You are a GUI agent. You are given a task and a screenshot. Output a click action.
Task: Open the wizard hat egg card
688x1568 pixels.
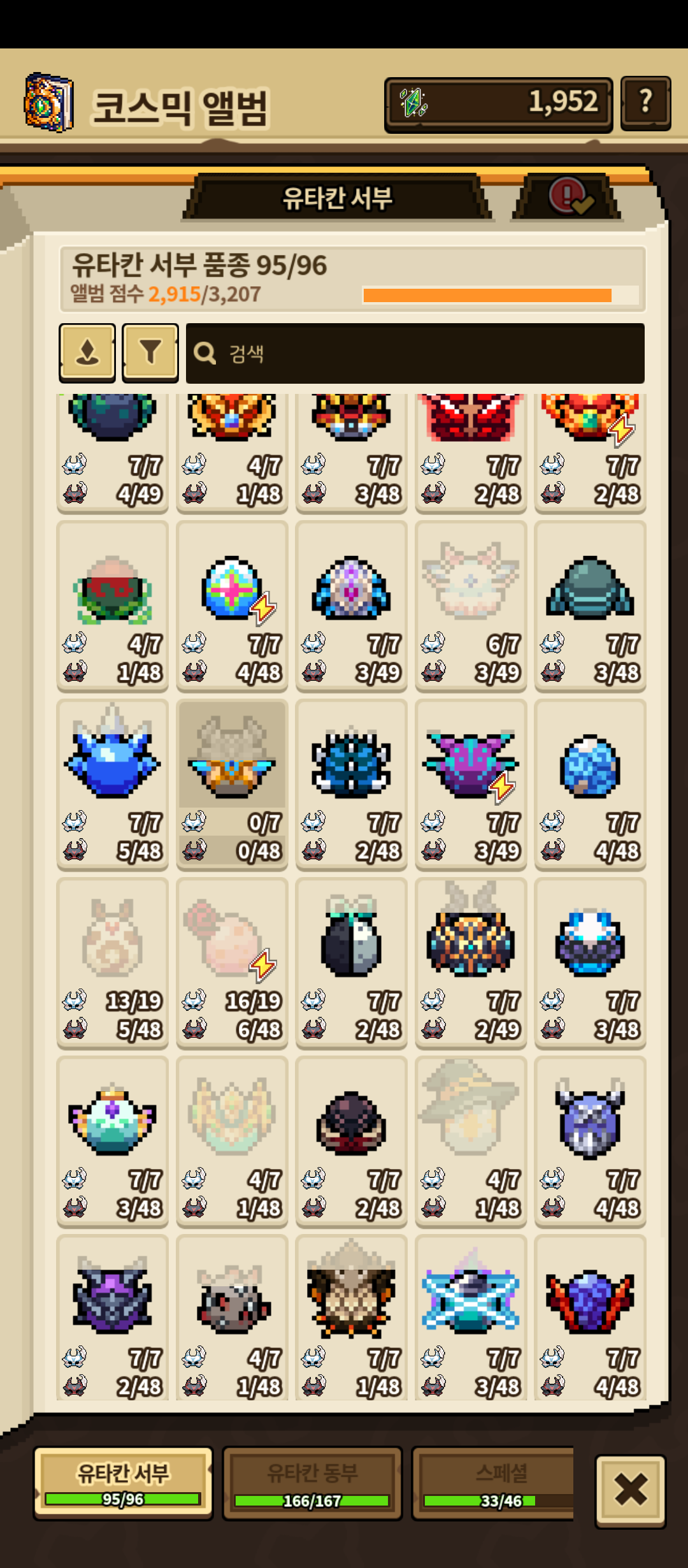[x=471, y=1141]
